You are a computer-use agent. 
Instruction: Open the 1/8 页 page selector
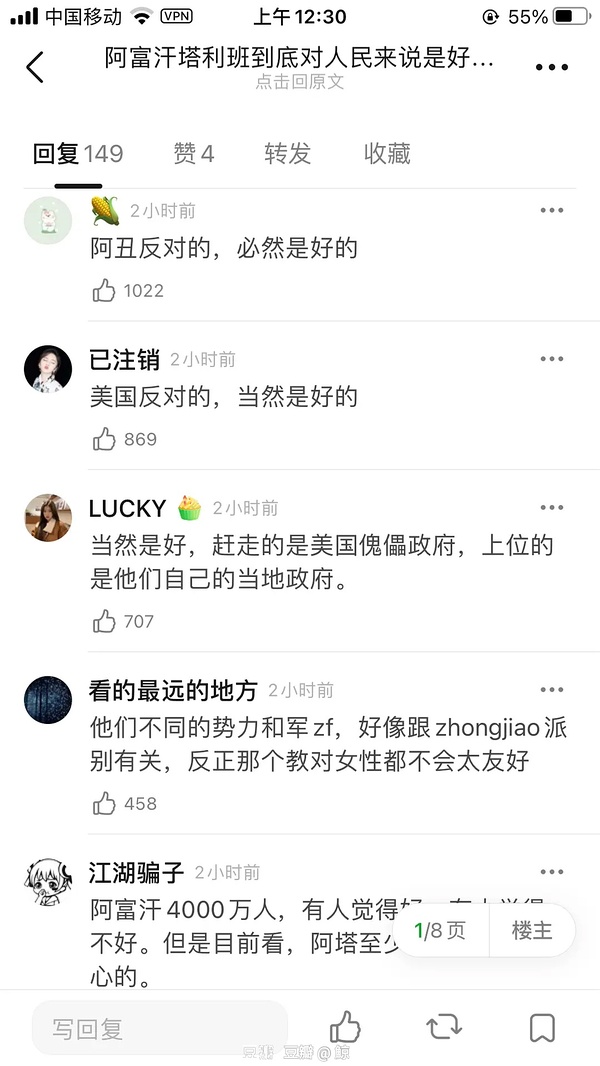441,931
